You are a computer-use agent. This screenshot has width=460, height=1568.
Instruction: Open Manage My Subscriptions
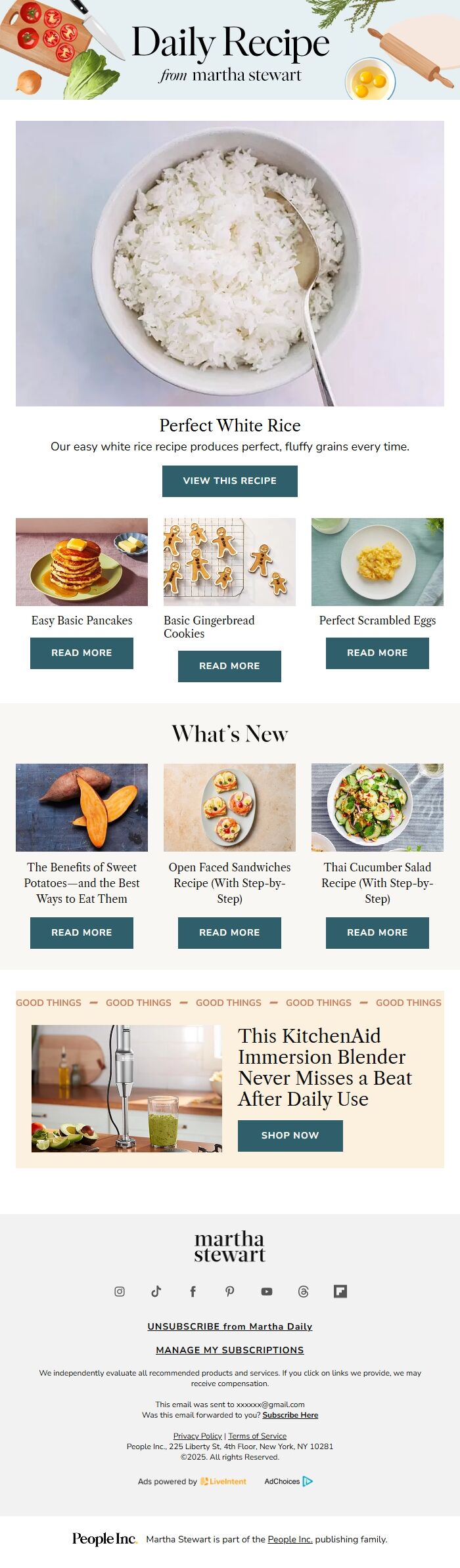[229, 1350]
